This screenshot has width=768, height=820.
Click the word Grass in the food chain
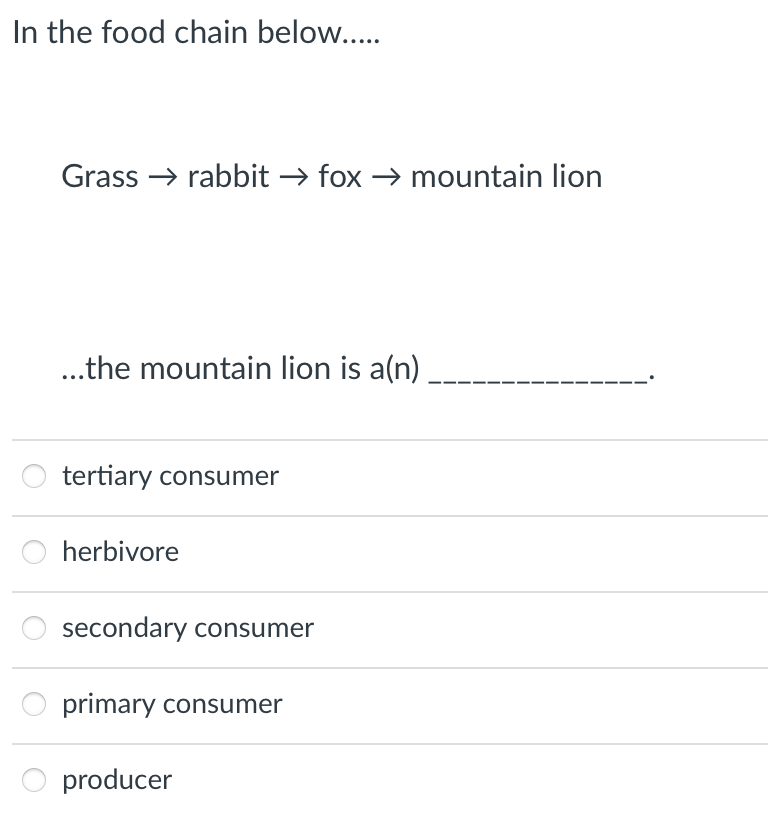point(99,176)
